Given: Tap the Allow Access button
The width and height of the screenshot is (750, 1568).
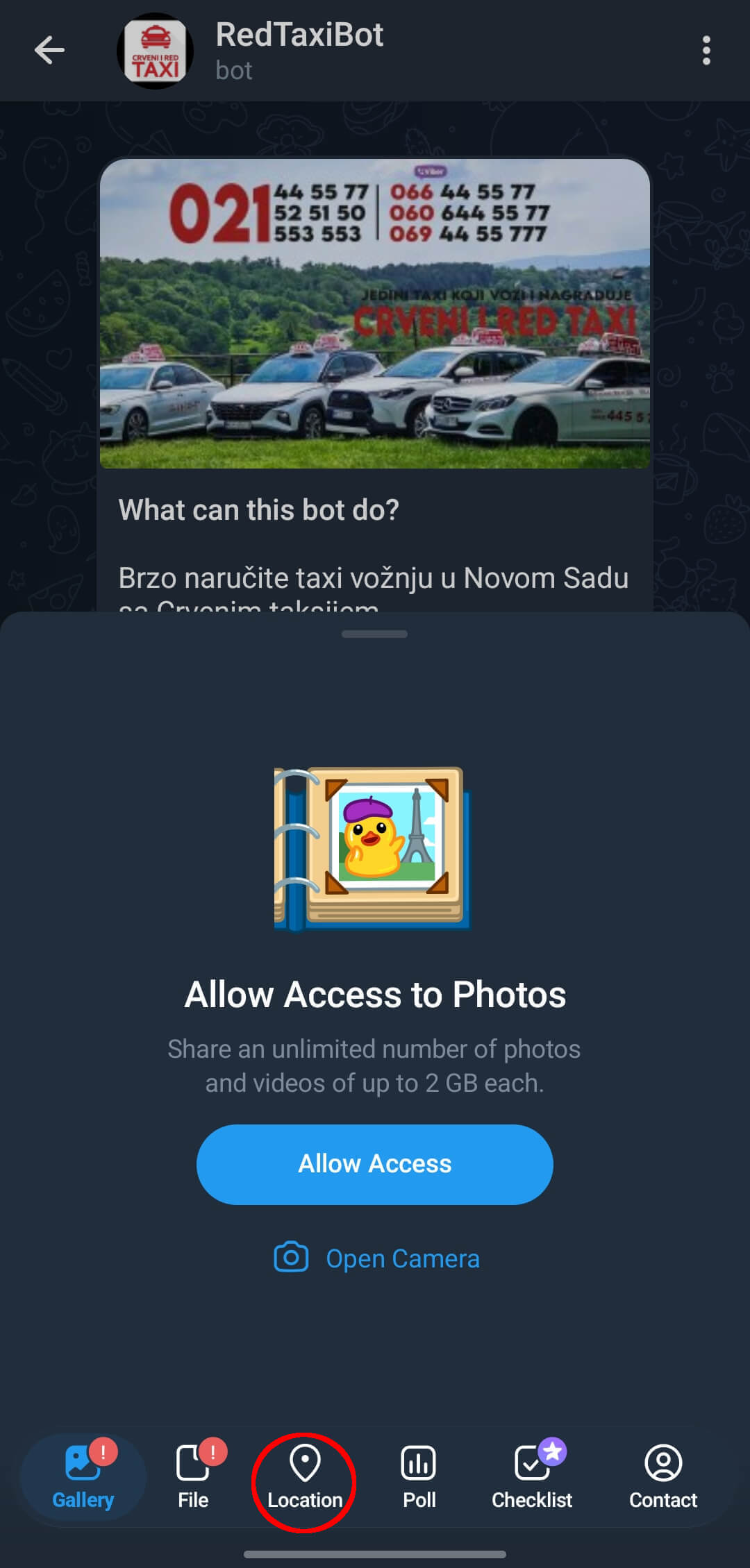Looking at the screenshot, I should 374,1164.
